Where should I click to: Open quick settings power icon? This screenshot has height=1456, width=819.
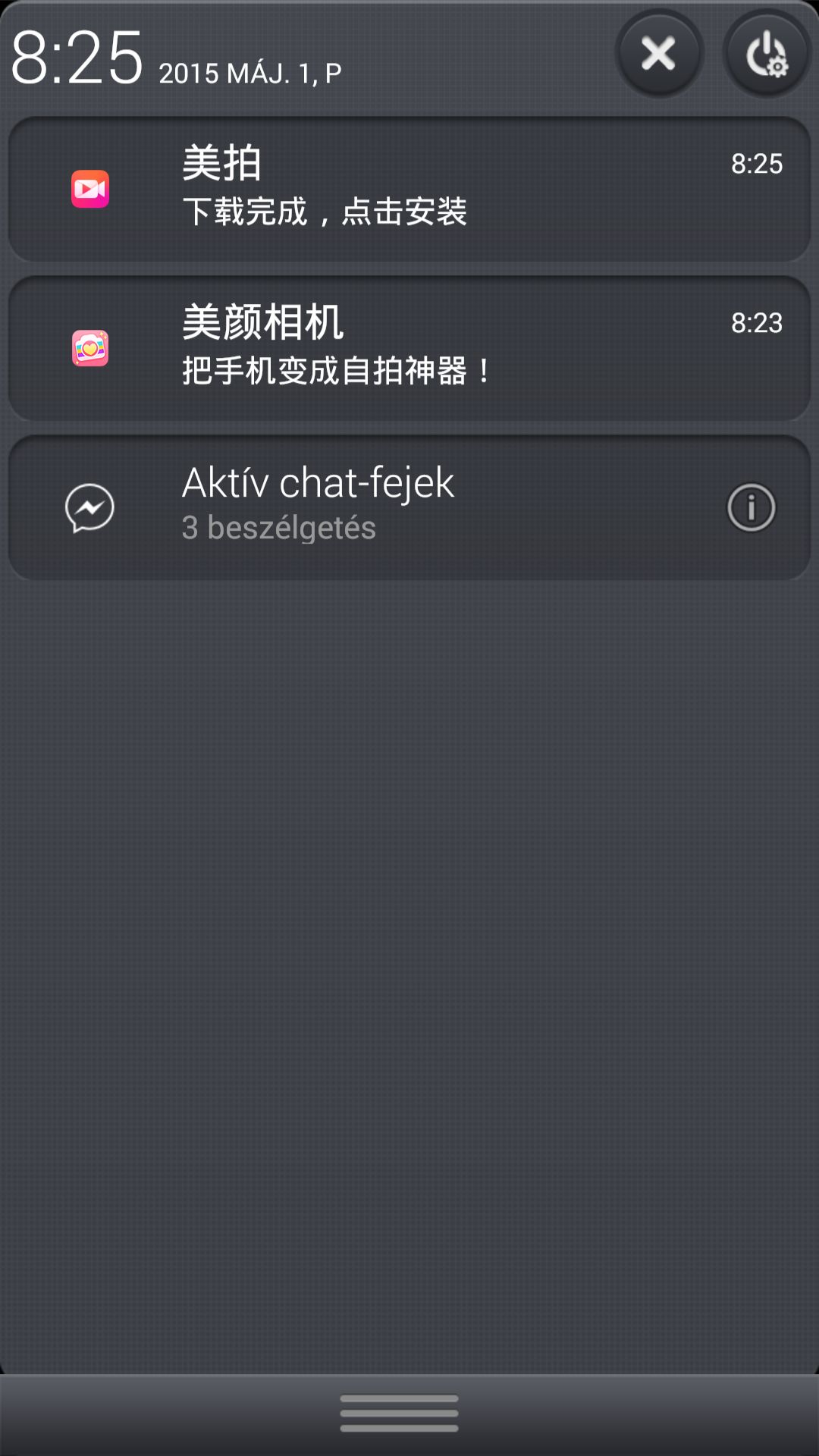[x=767, y=54]
